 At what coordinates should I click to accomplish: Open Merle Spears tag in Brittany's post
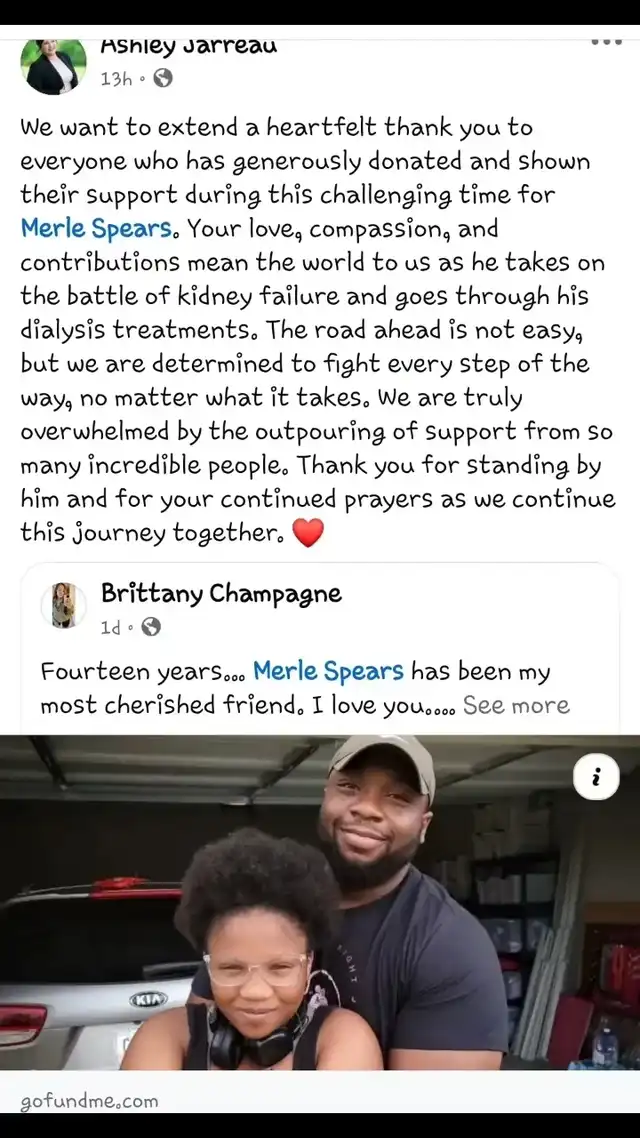click(329, 671)
